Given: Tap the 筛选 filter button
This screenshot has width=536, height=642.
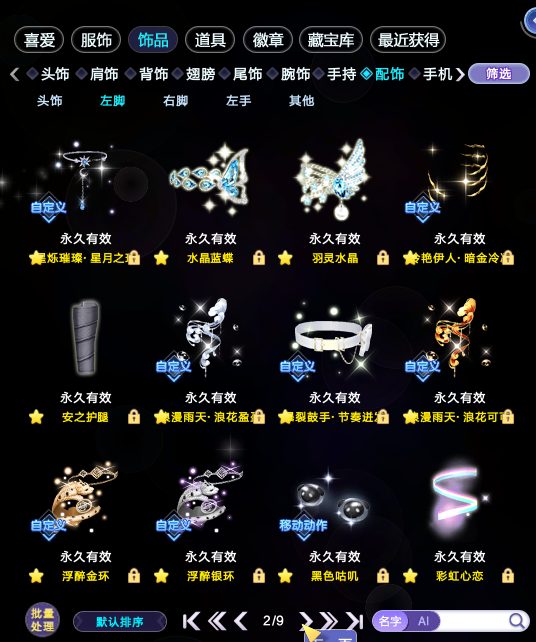Looking at the screenshot, I should (499, 74).
